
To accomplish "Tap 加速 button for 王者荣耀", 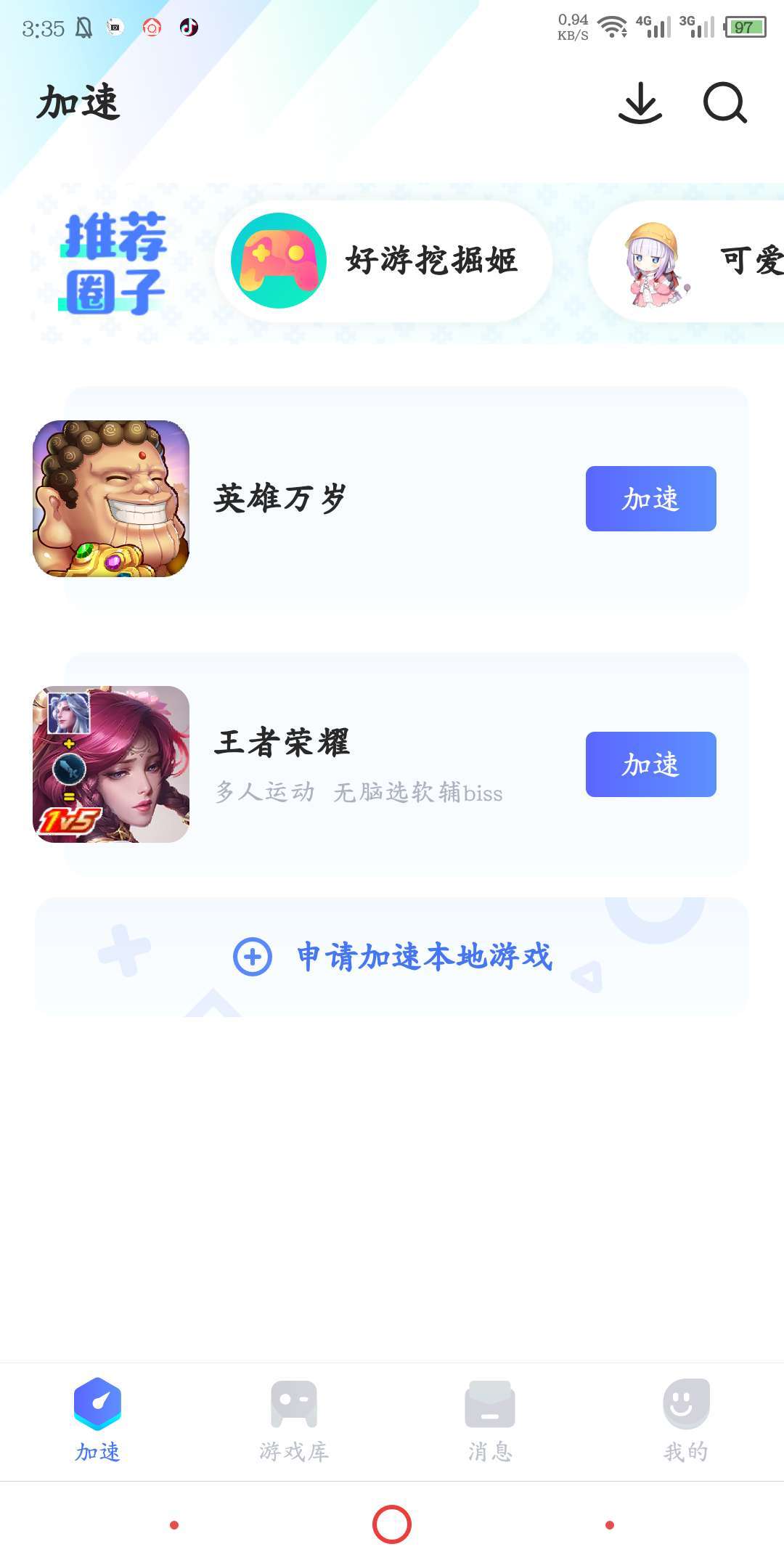I will point(650,764).
